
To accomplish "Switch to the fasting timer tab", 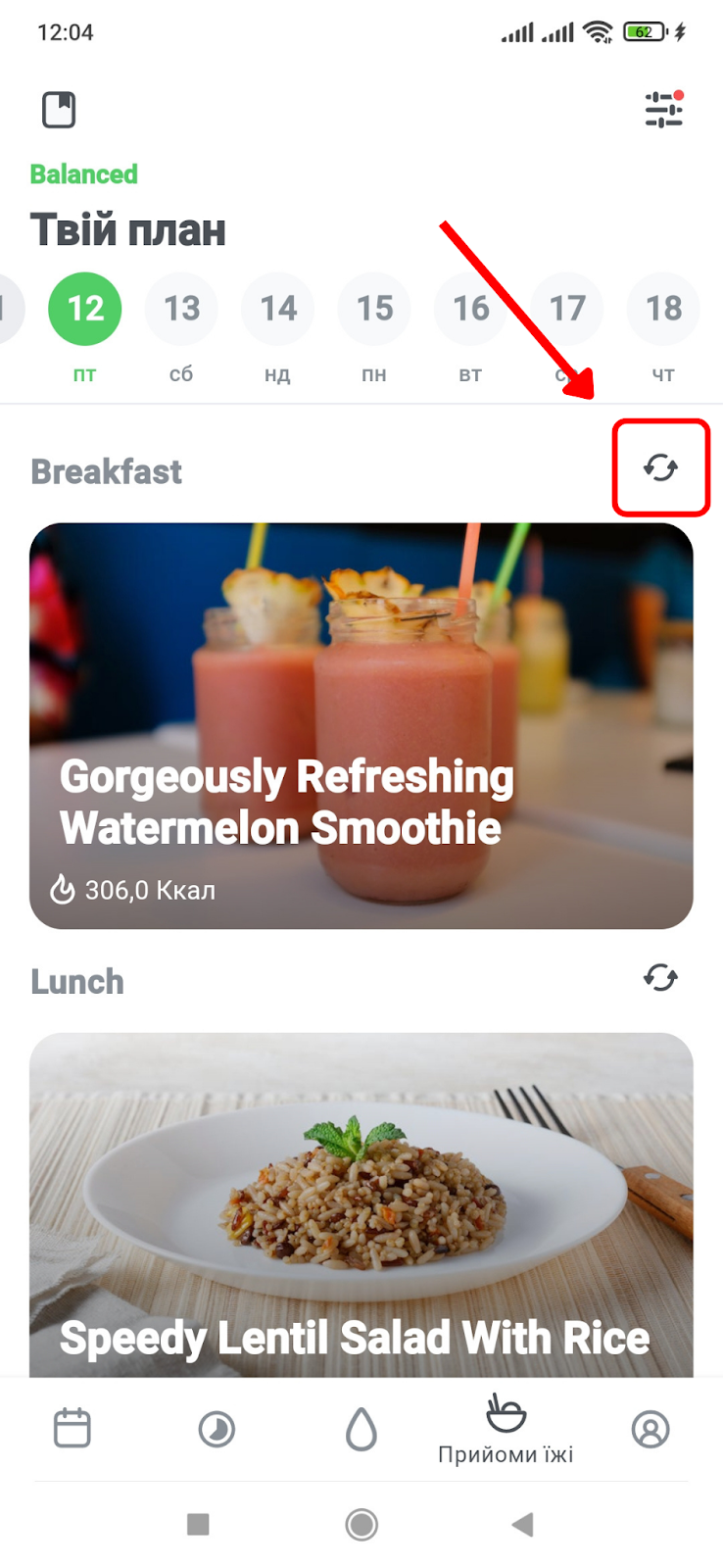I will (x=217, y=1429).
